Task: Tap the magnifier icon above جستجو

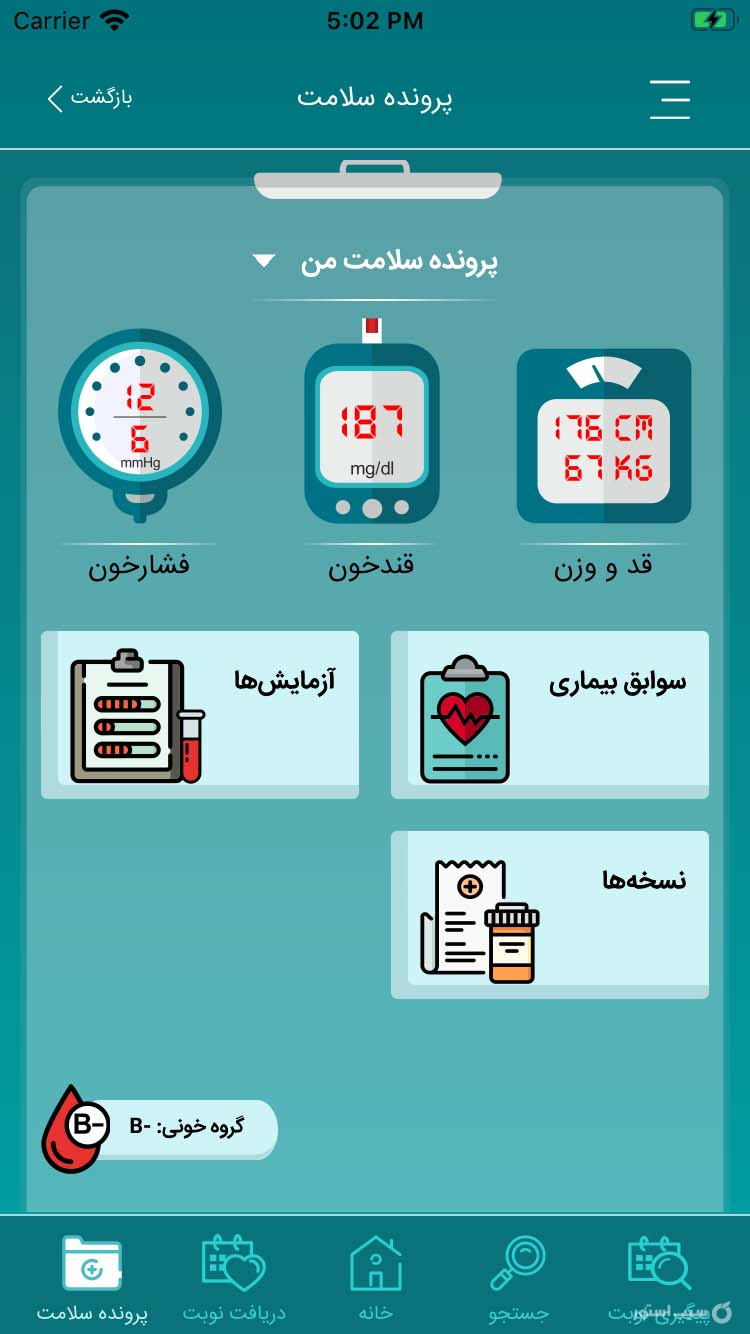Action: 520,1262
